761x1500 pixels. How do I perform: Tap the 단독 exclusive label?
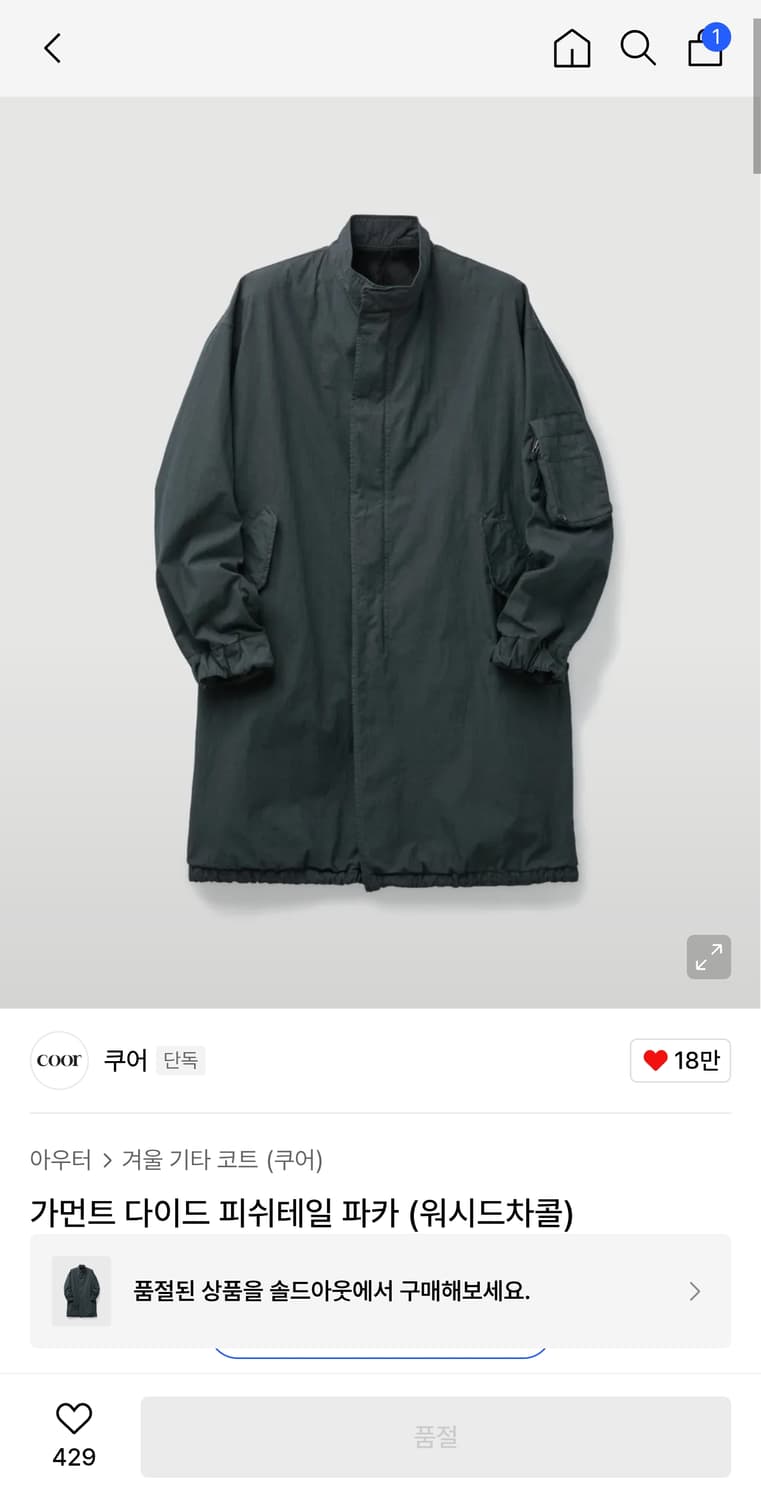(x=181, y=1060)
